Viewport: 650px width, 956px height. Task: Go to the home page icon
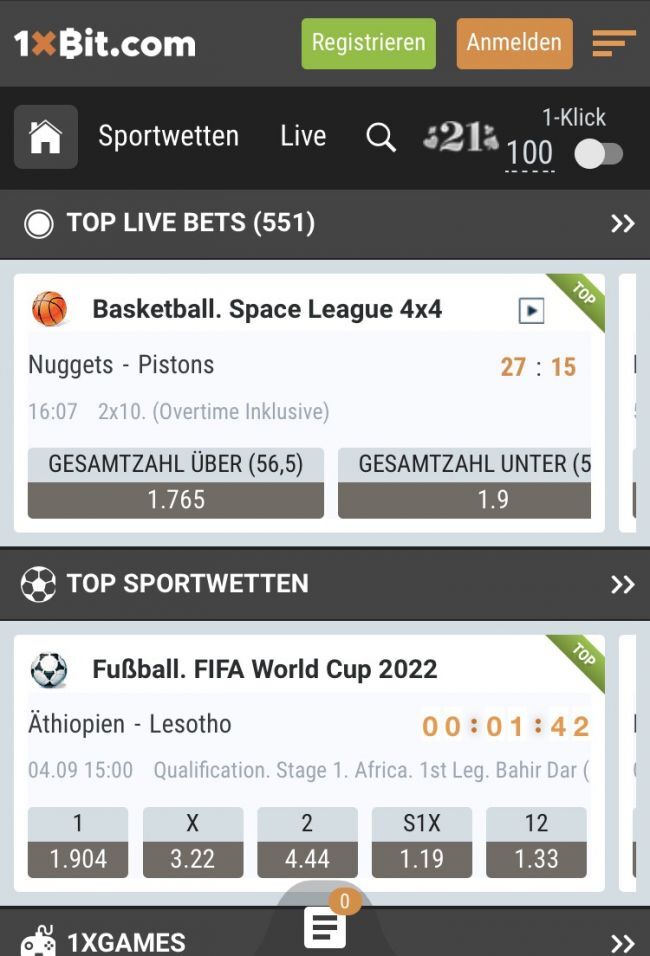point(45,136)
